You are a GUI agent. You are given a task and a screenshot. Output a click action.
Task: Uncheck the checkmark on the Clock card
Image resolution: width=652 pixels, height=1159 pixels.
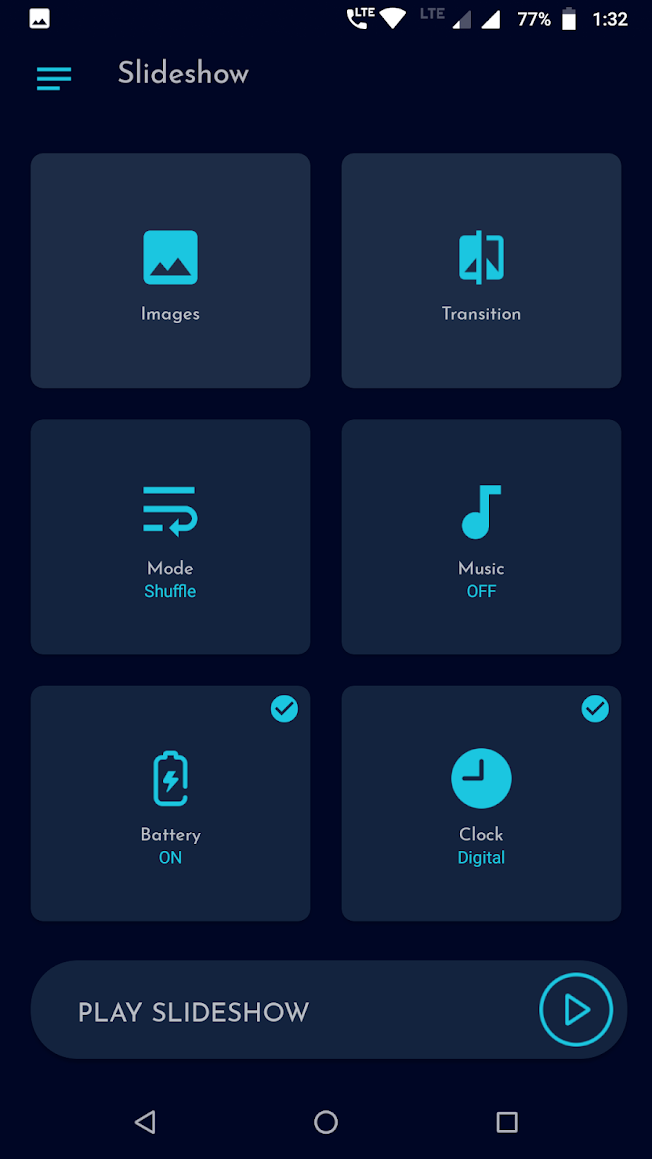coord(595,710)
